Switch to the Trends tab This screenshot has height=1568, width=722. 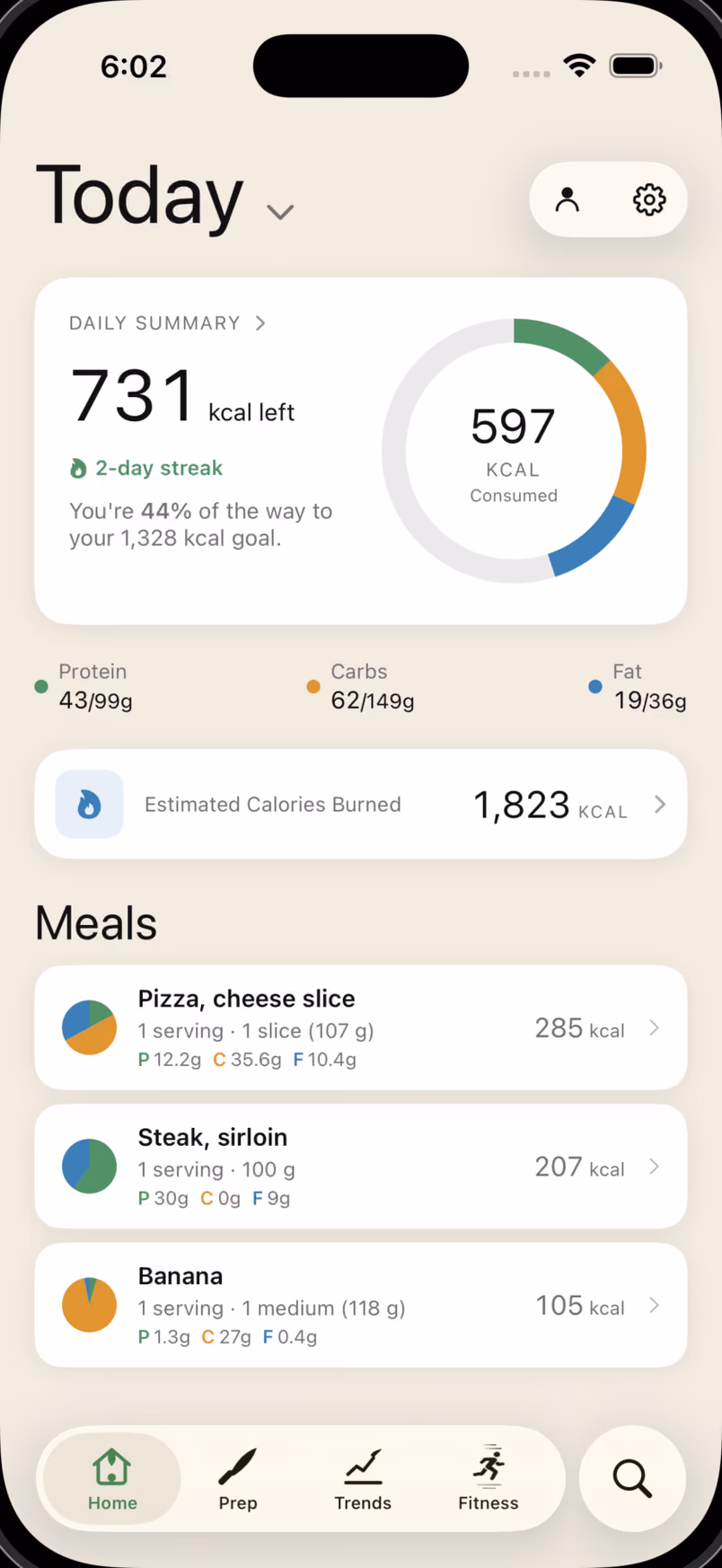[363, 1479]
